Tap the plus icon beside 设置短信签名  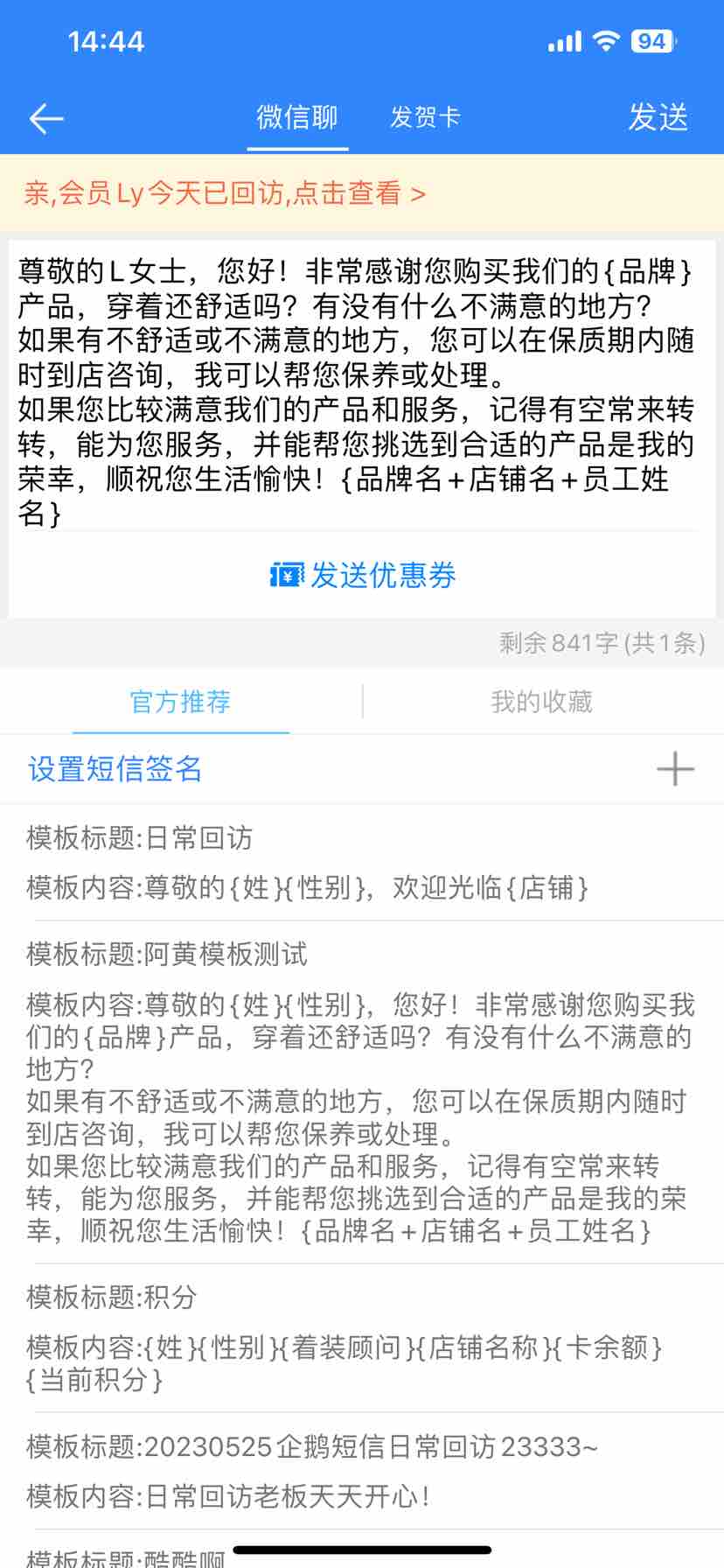click(675, 769)
